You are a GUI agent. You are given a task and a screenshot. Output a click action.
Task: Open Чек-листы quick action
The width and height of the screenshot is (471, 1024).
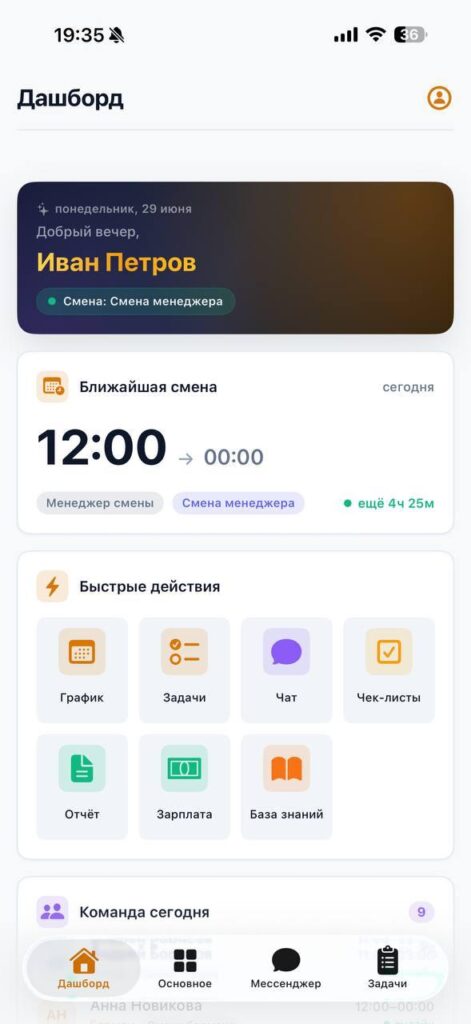point(389,670)
